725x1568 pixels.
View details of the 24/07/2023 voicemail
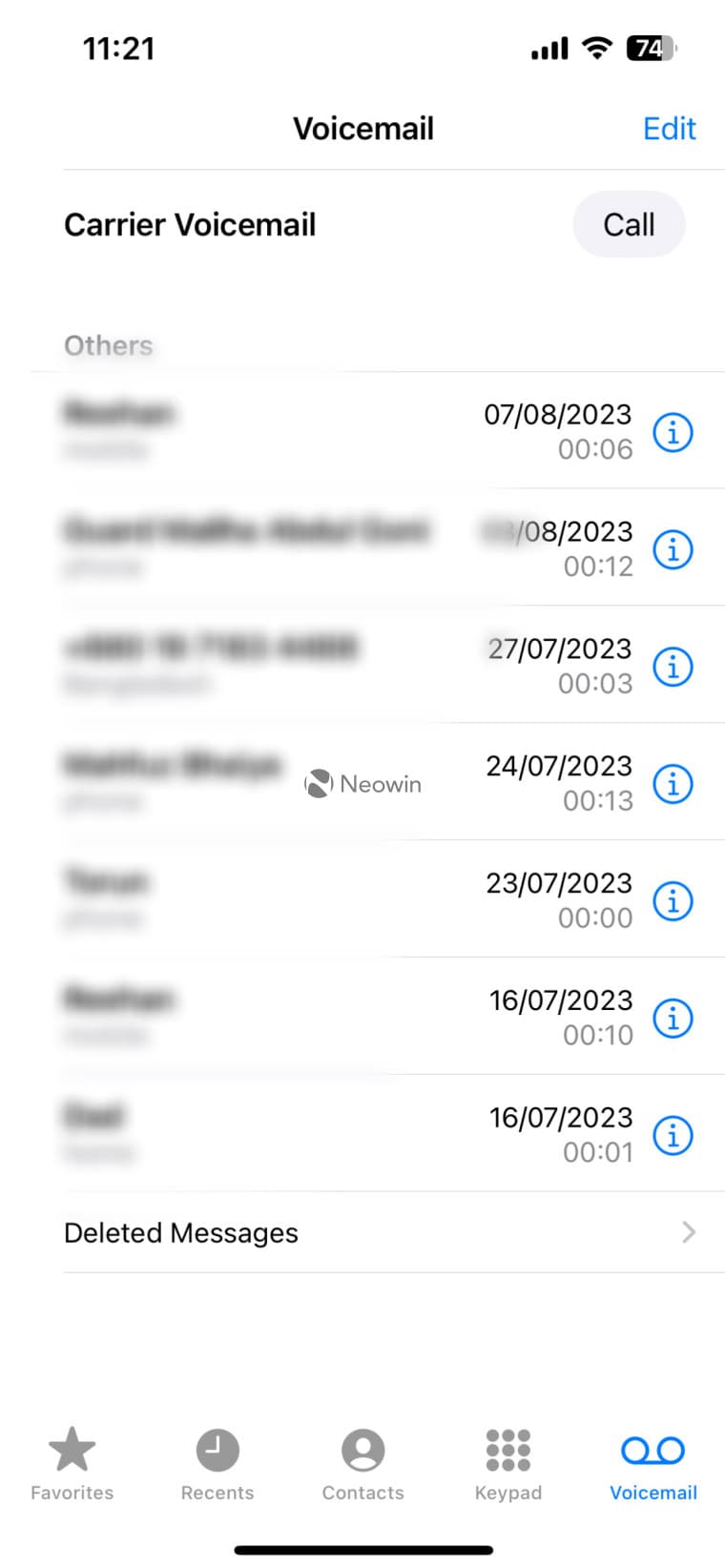pyautogui.click(x=673, y=783)
